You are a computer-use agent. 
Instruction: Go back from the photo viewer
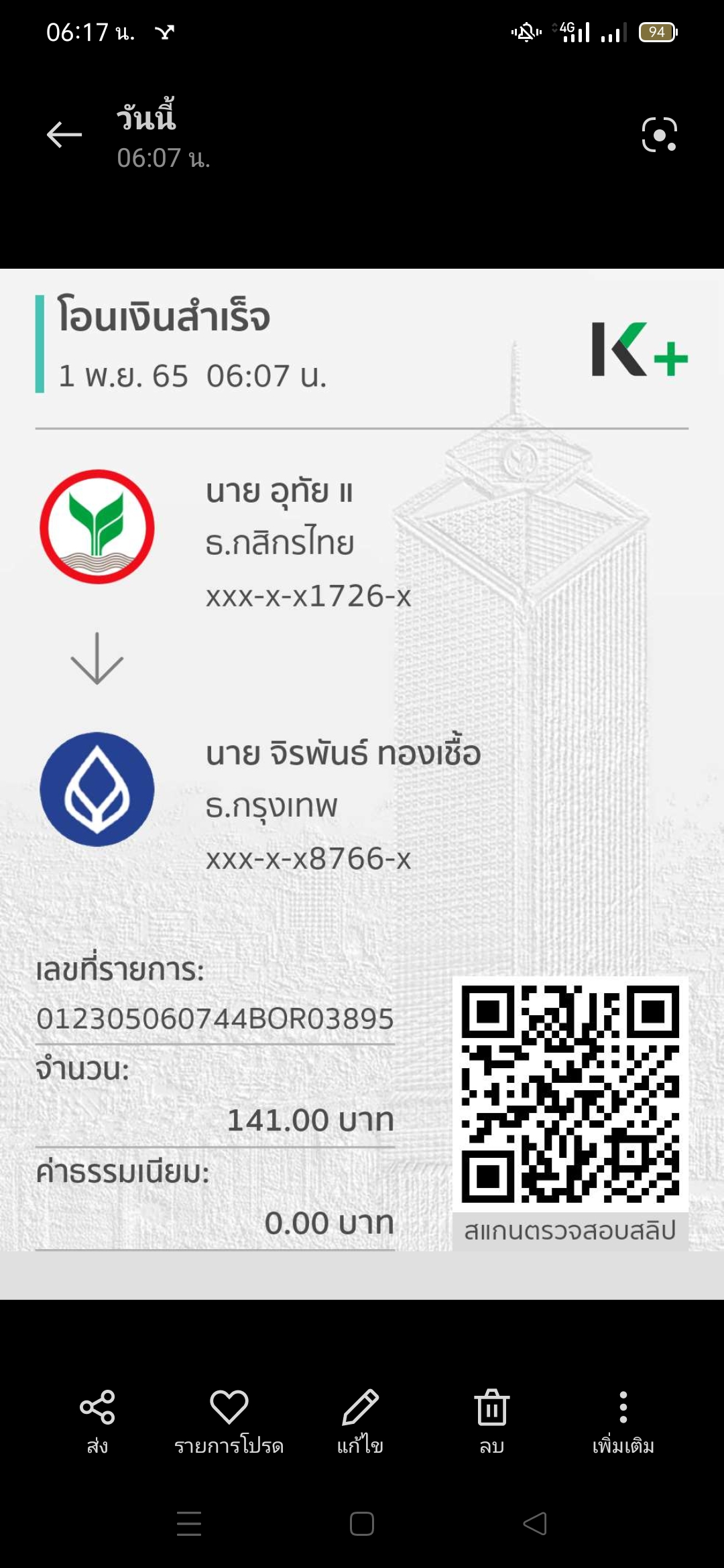tap(64, 135)
